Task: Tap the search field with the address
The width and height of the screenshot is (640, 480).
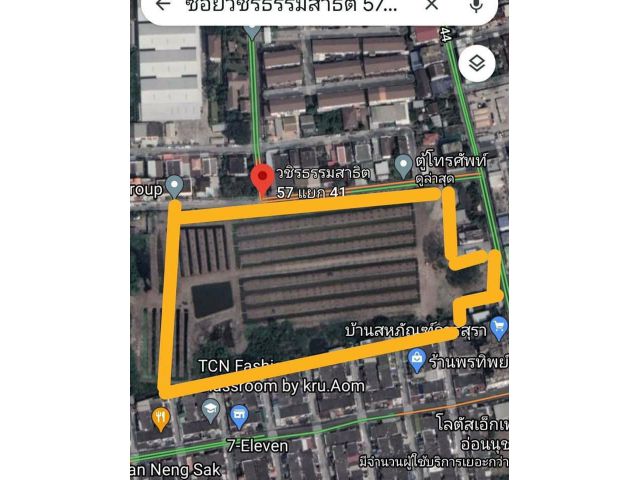Action: [x=290, y=6]
